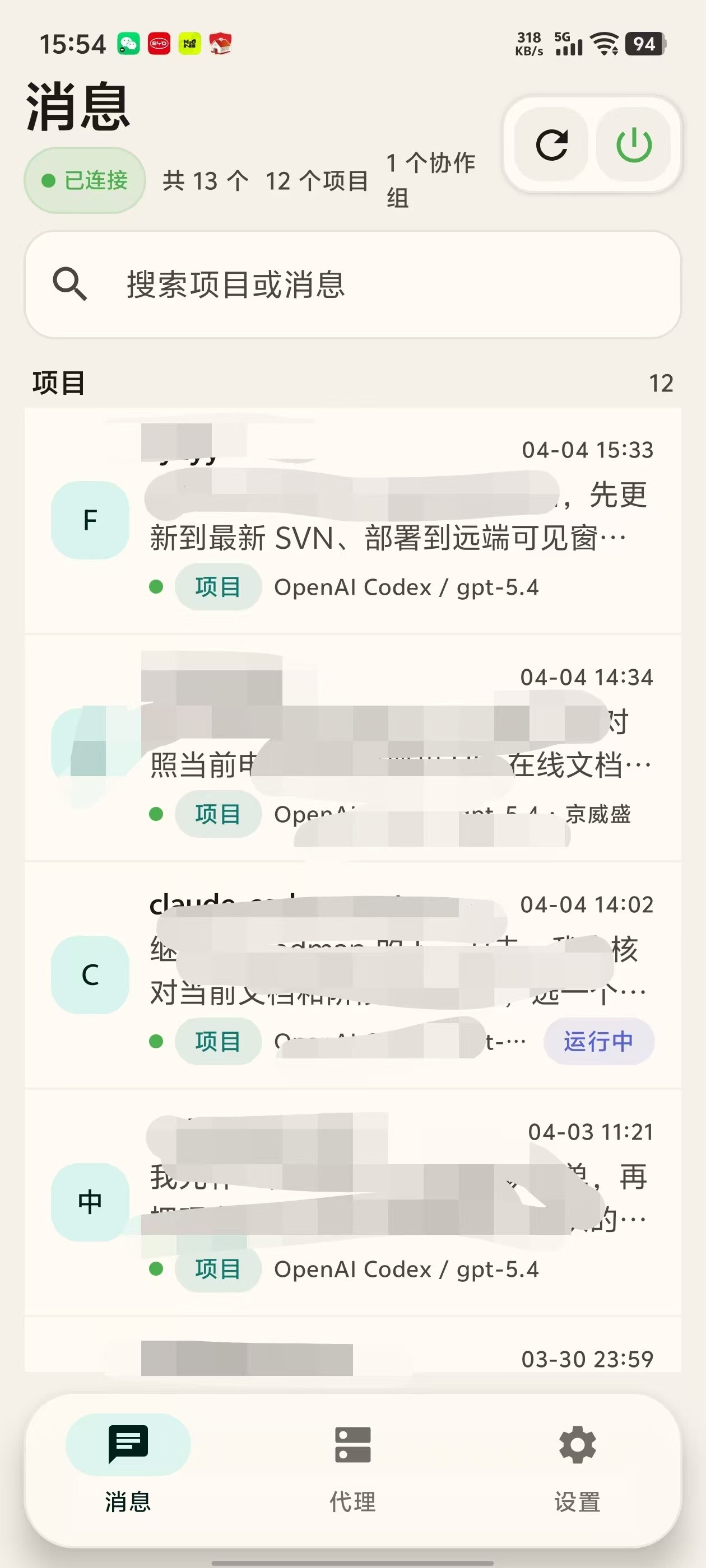Open the project updated 04-03 11:21
The image size is (706, 1568).
[352, 1203]
